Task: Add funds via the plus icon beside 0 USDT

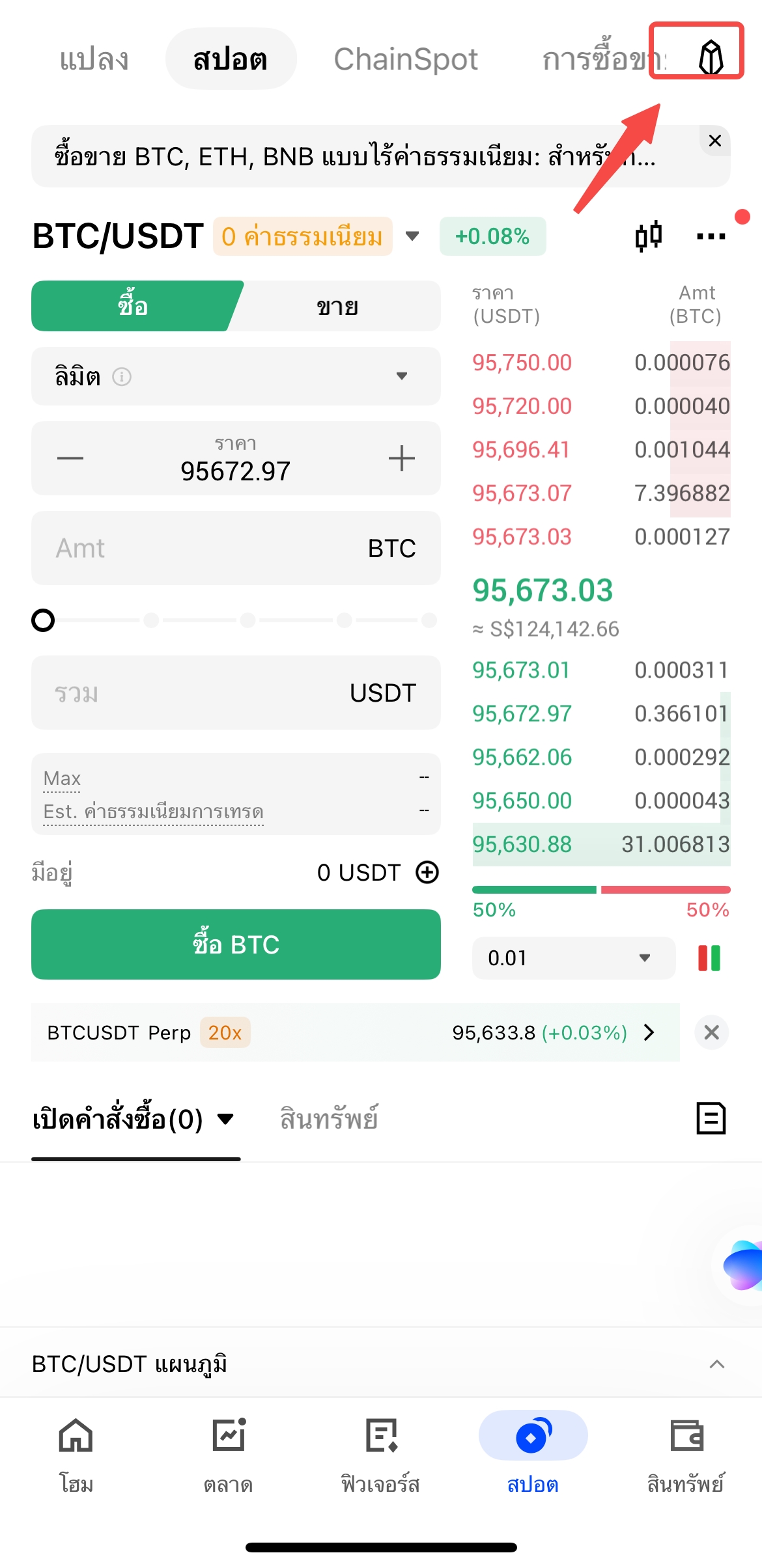Action: (427, 872)
